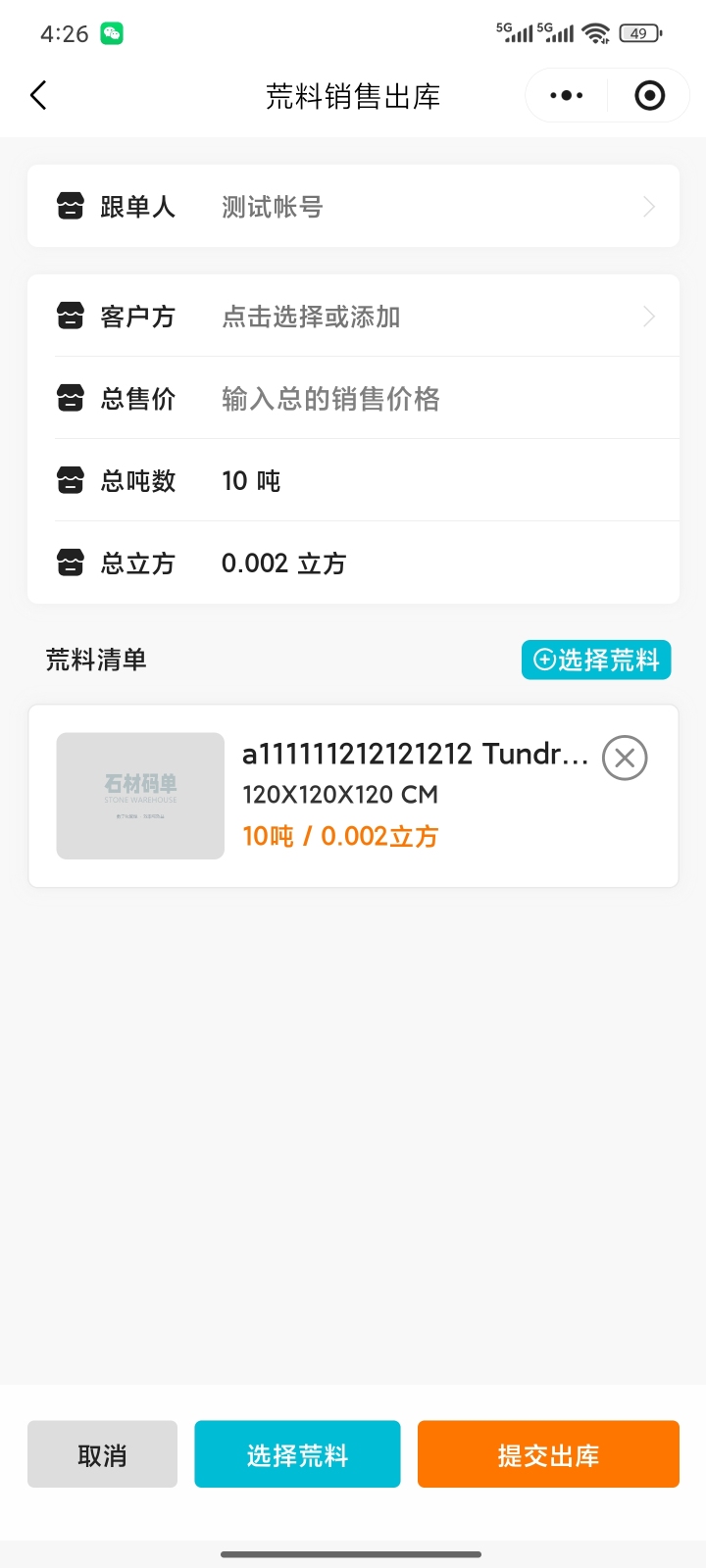Open the 石材码单 stone thumbnail
This screenshot has height=1568, width=706.
coord(139,795)
